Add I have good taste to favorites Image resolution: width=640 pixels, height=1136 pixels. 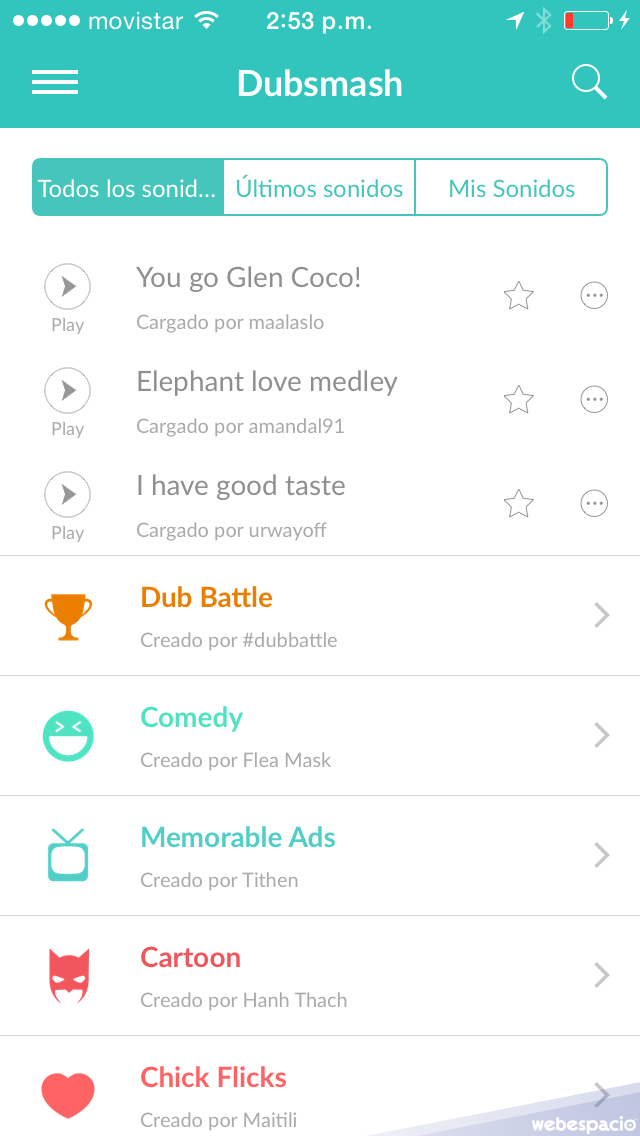pyautogui.click(x=518, y=503)
